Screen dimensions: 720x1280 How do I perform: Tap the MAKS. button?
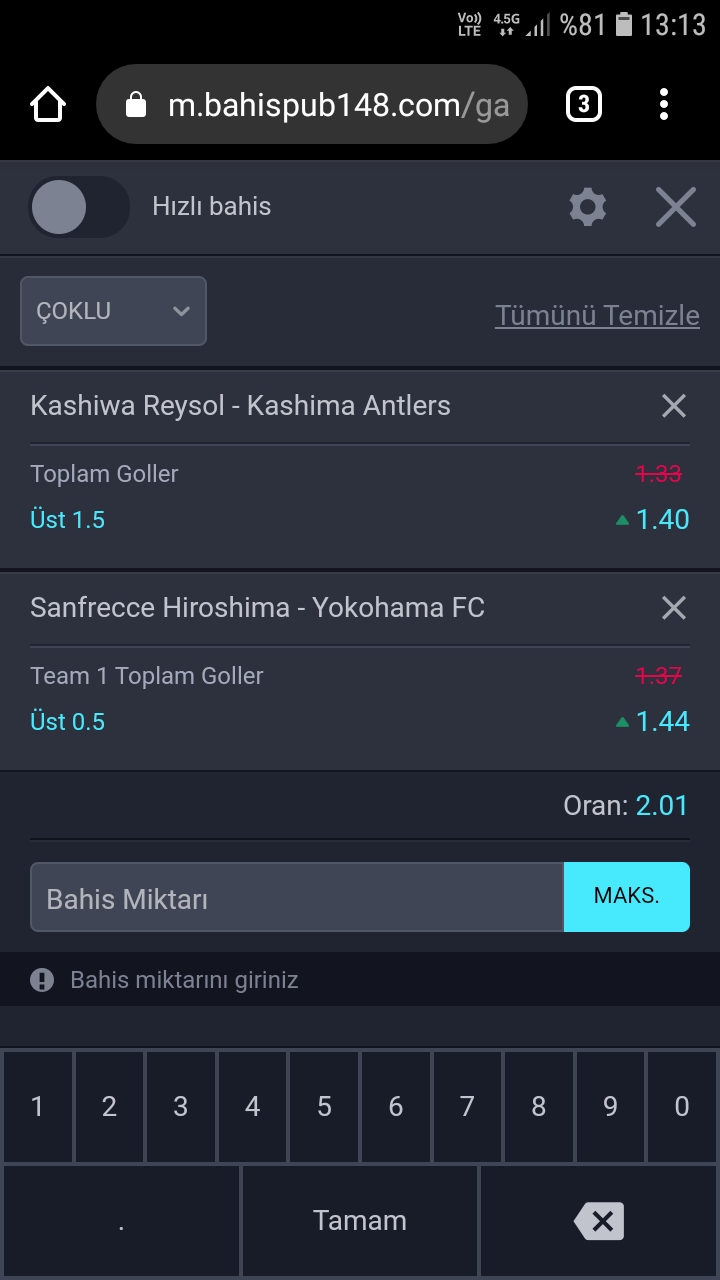tap(627, 897)
